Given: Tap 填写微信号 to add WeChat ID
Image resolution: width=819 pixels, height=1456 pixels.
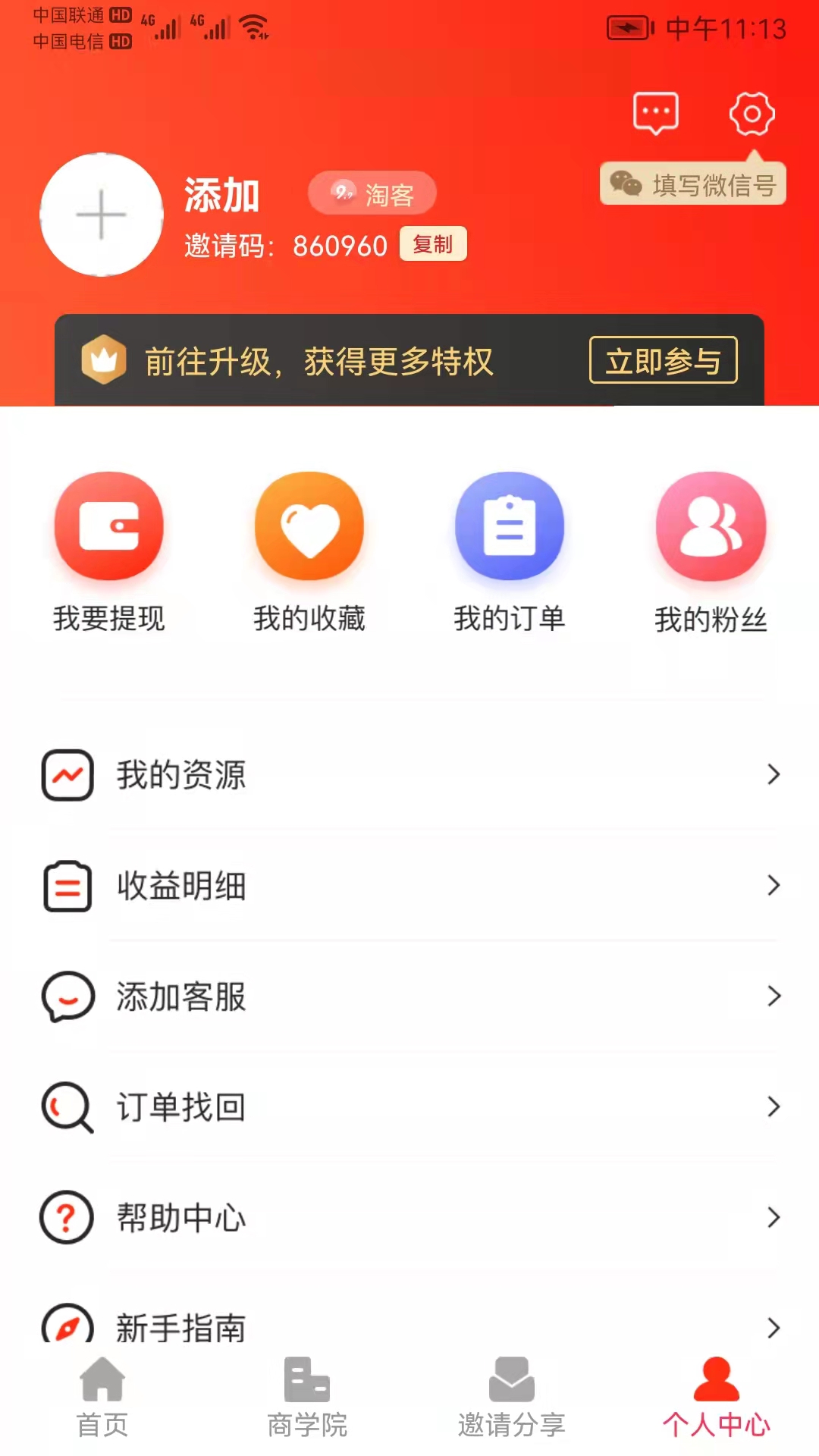Looking at the screenshot, I should [693, 184].
